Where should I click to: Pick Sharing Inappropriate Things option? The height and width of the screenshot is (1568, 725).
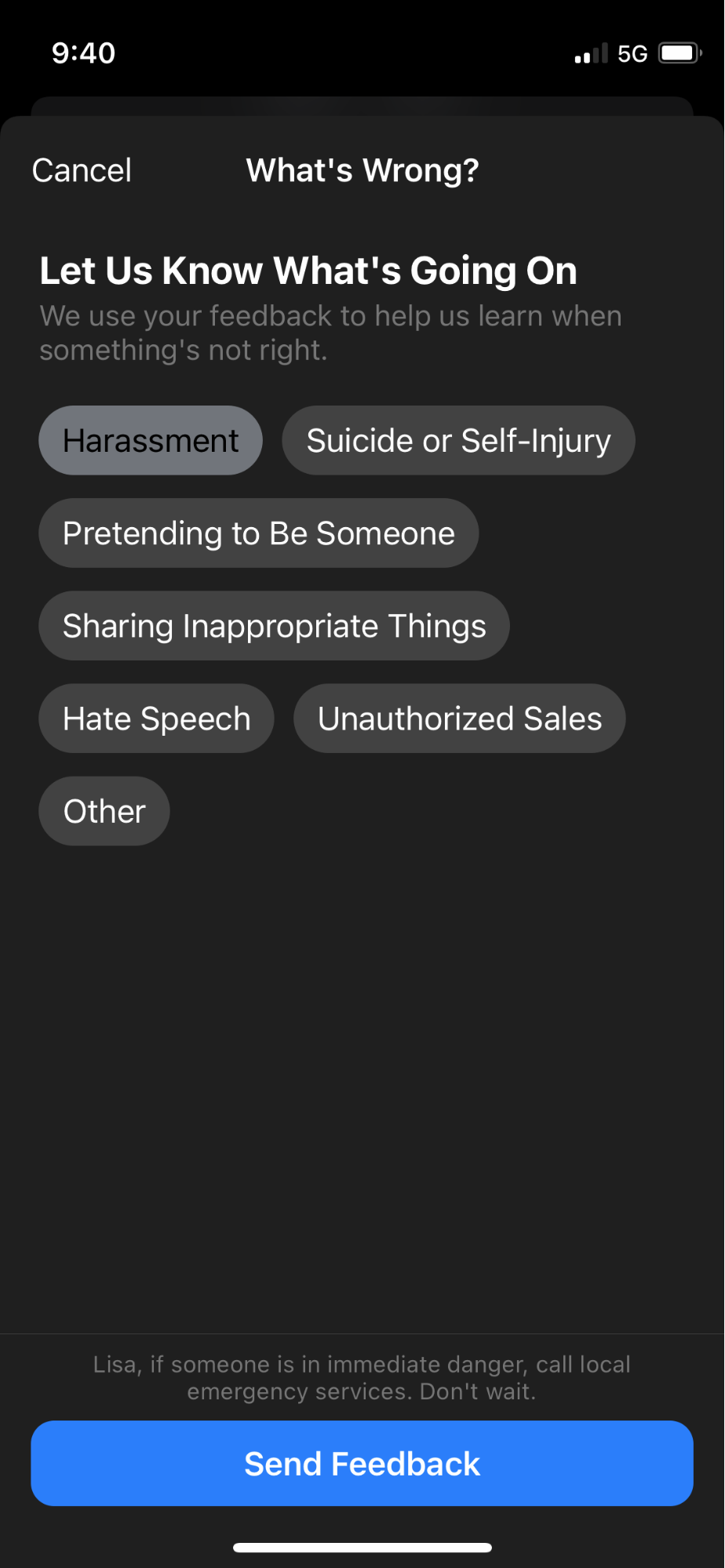click(274, 626)
